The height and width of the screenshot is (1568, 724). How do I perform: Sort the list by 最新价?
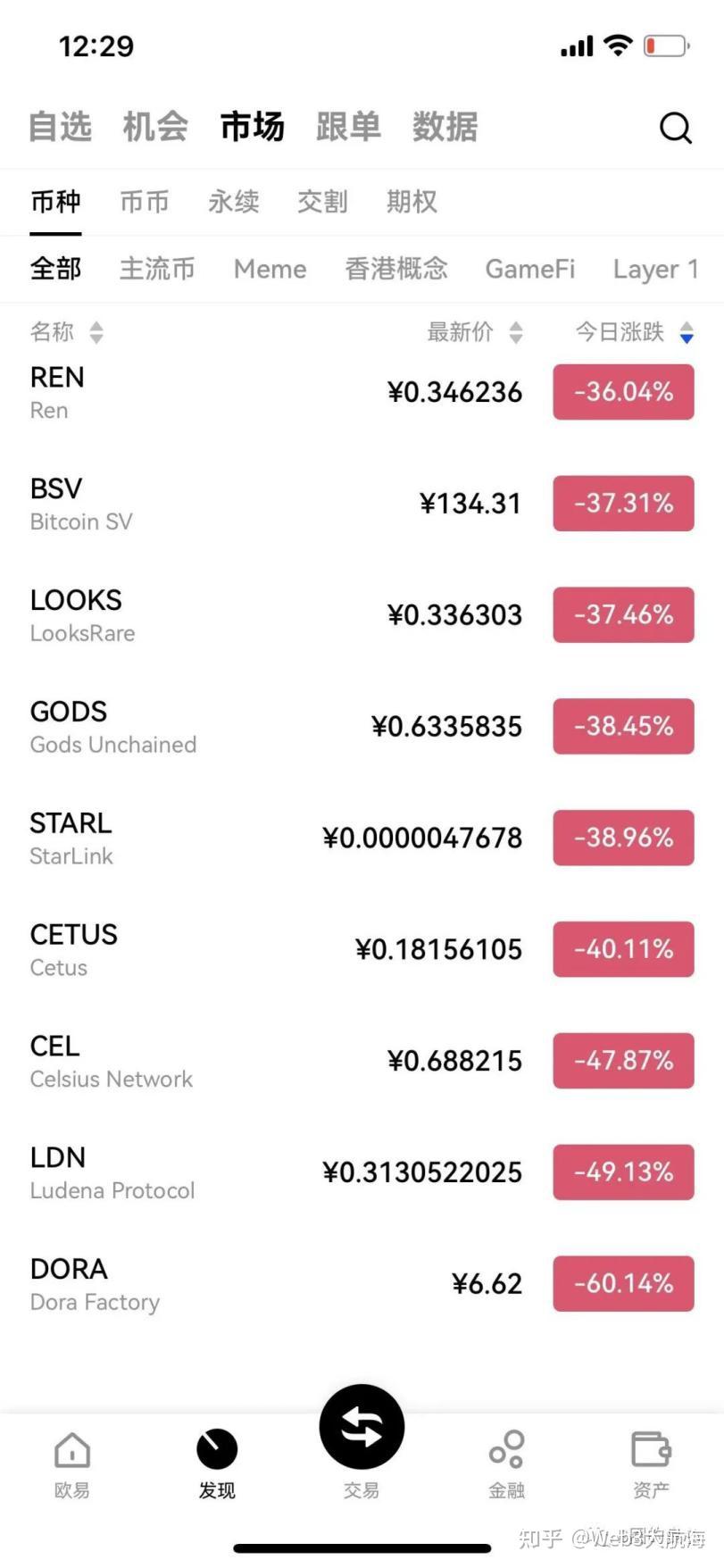click(473, 333)
